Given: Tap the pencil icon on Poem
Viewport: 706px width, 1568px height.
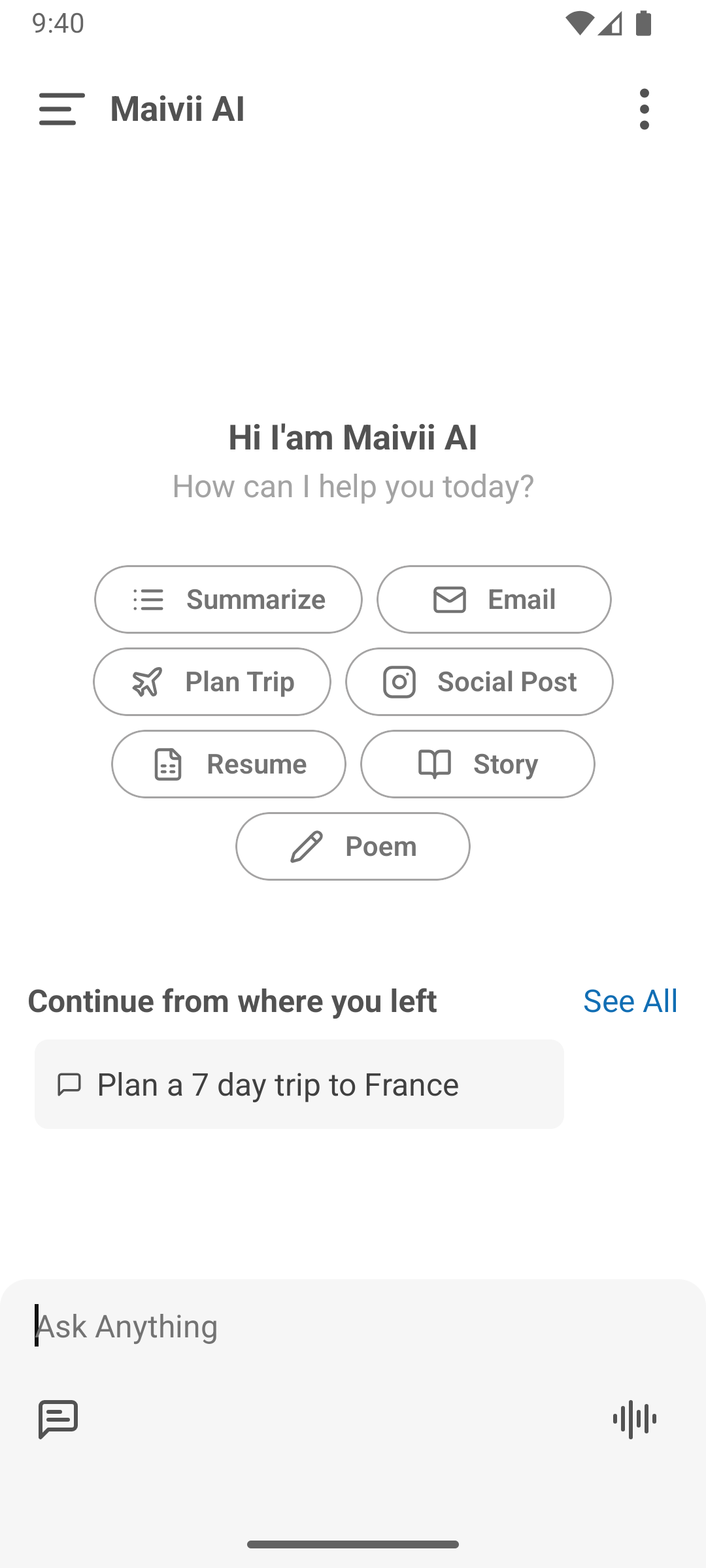Looking at the screenshot, I should (x=306, y=845).
